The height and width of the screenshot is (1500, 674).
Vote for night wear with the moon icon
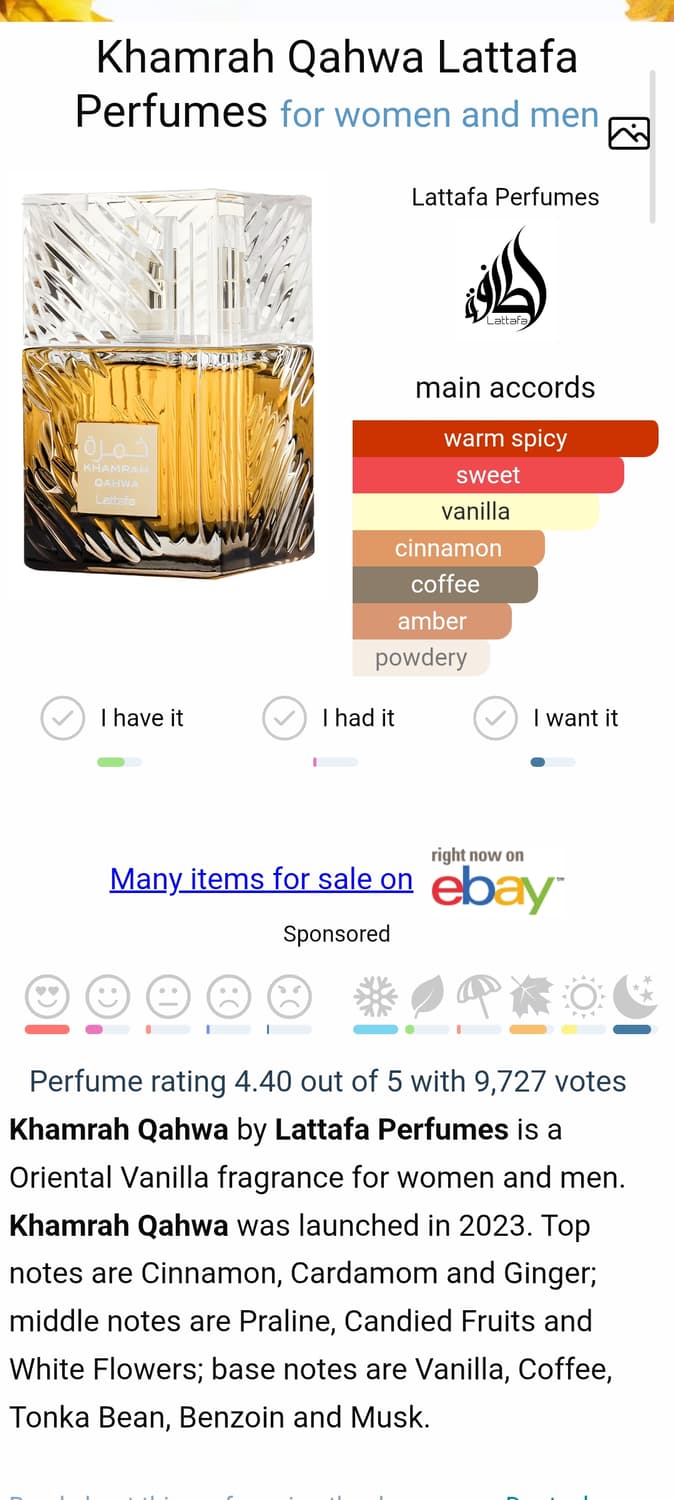click(632, 997)
